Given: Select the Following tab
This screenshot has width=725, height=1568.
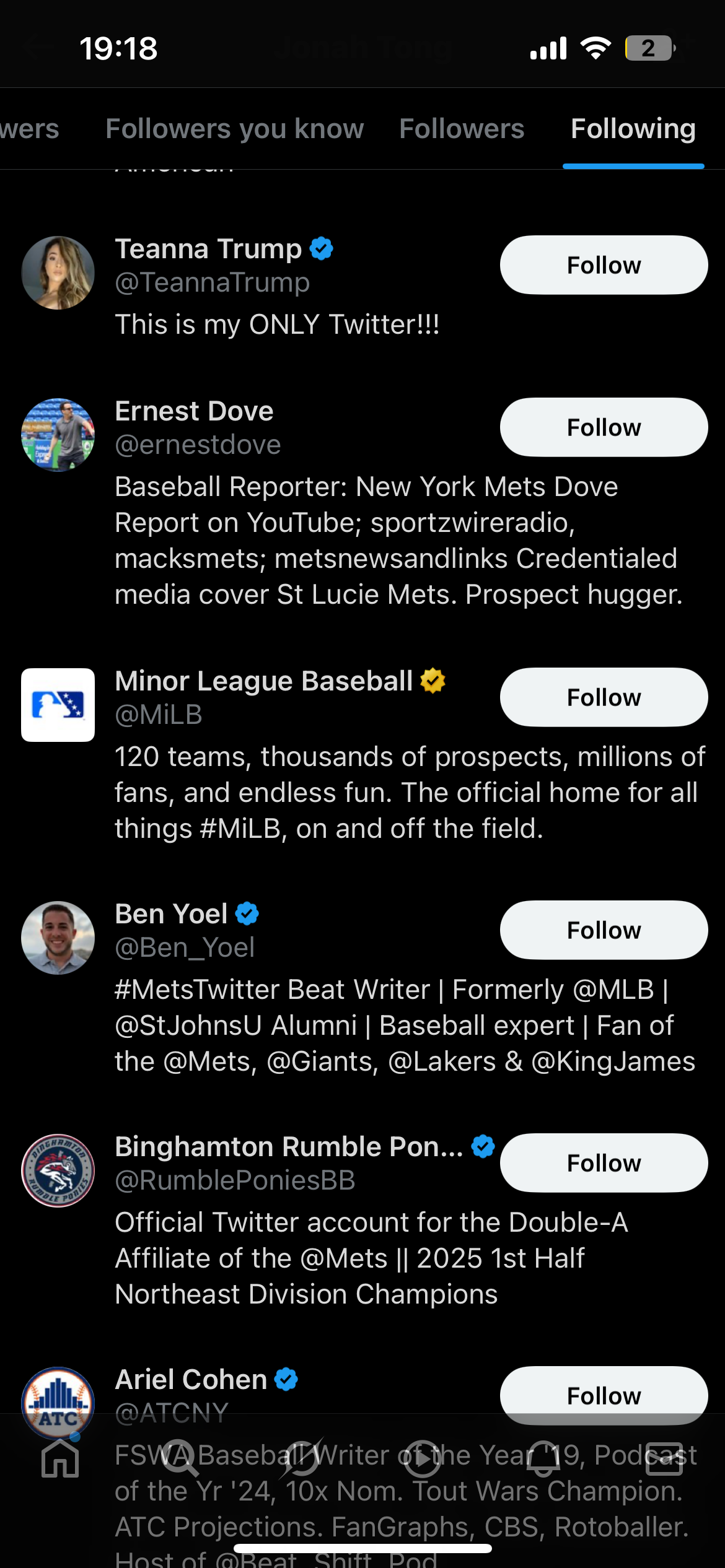Looking at the screenshot, I should [x=633, y=129].
